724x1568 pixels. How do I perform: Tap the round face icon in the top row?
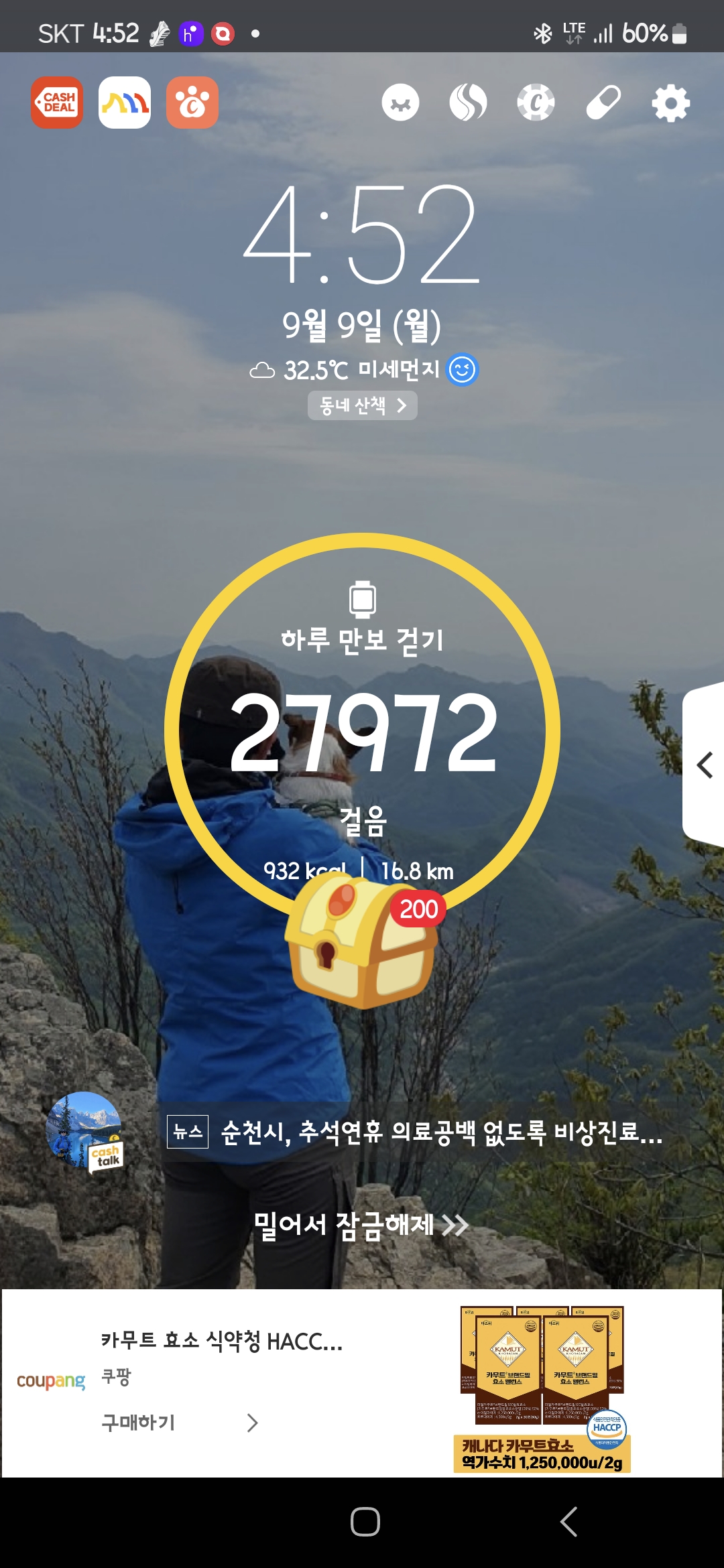click(x=400, y=103)
